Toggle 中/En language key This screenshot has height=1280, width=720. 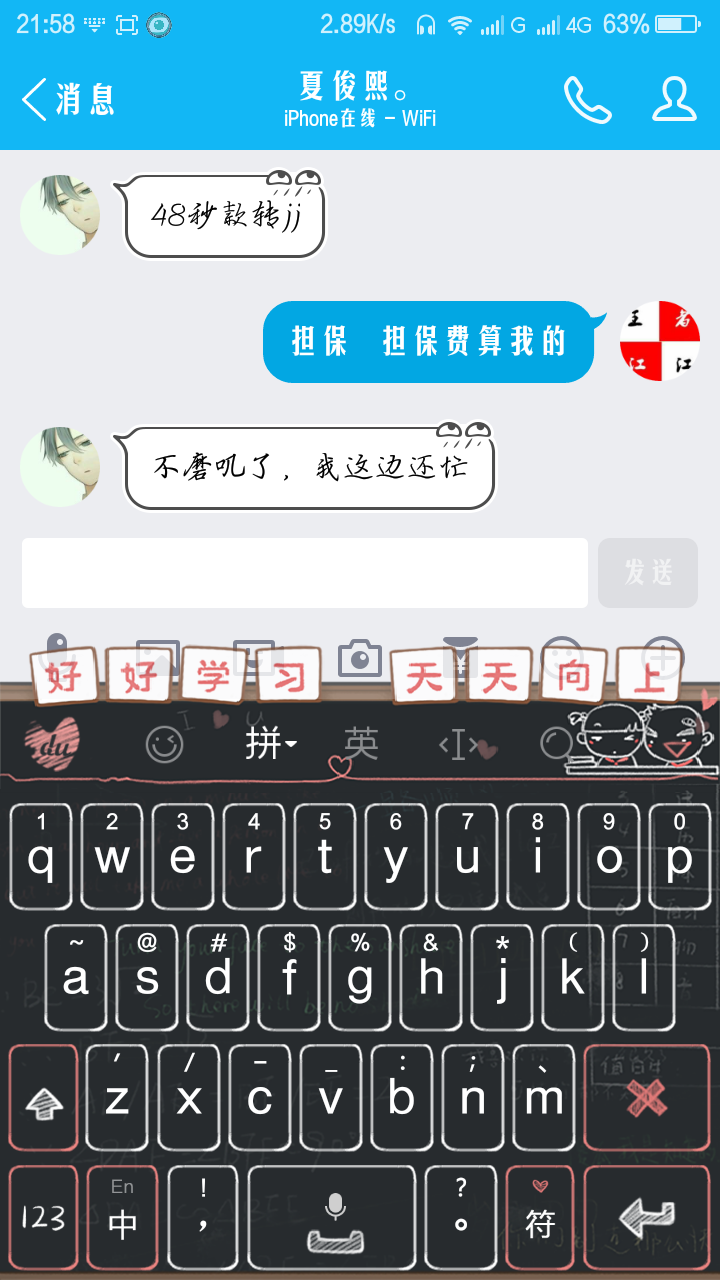(x=122, y=1218)
